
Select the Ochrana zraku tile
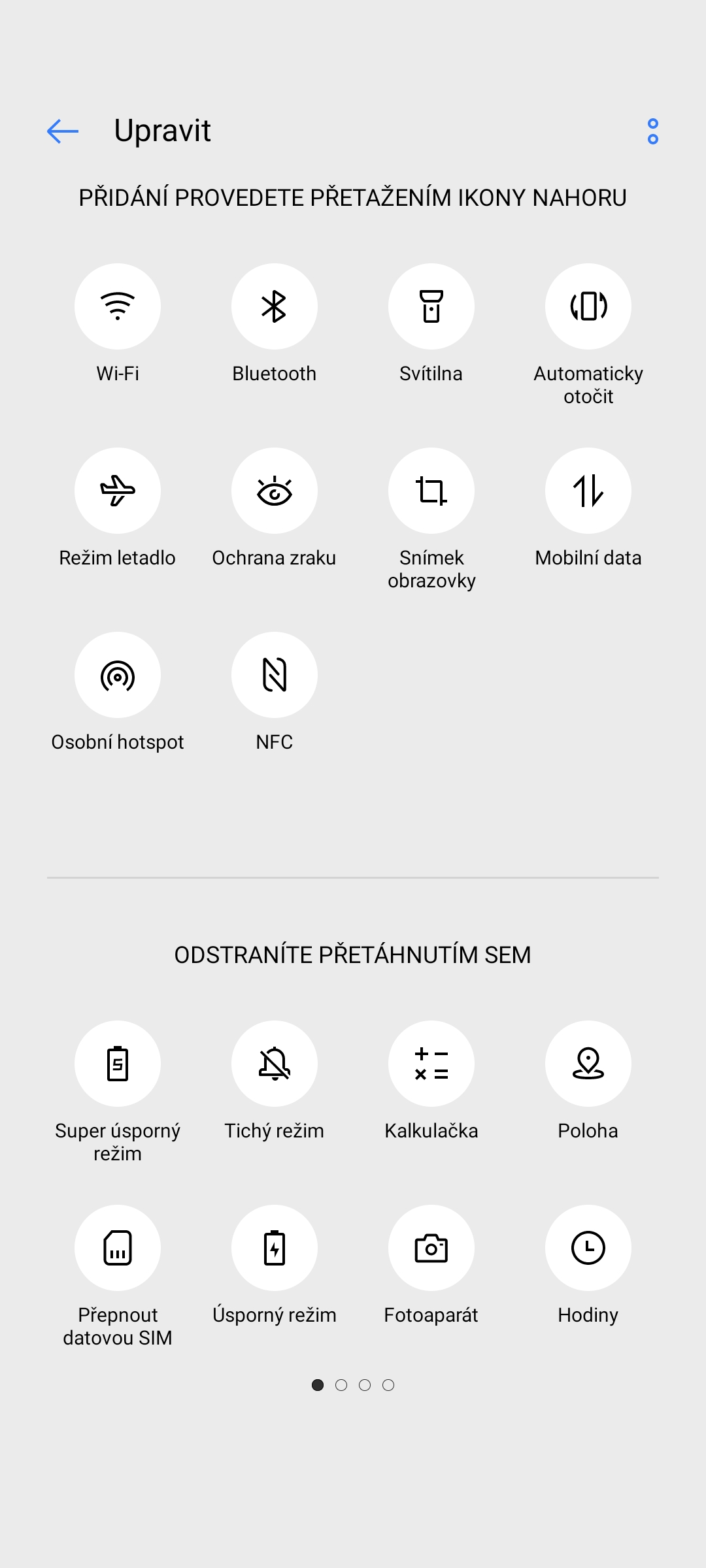(275, 491)
